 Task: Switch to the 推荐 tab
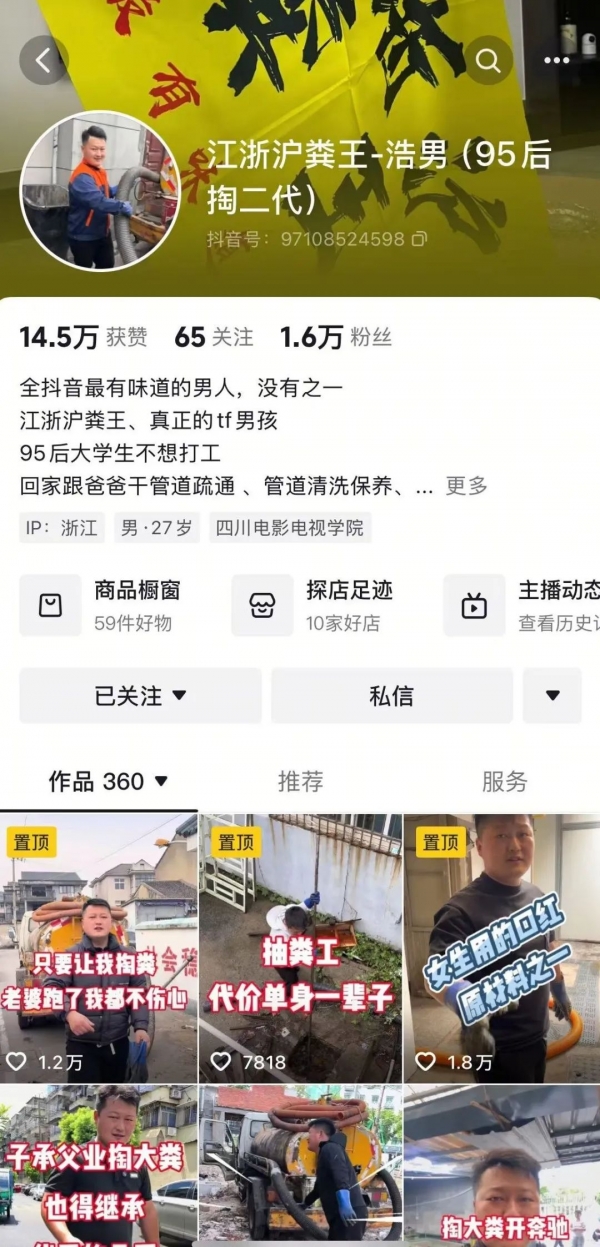click(x=300, y=781)
